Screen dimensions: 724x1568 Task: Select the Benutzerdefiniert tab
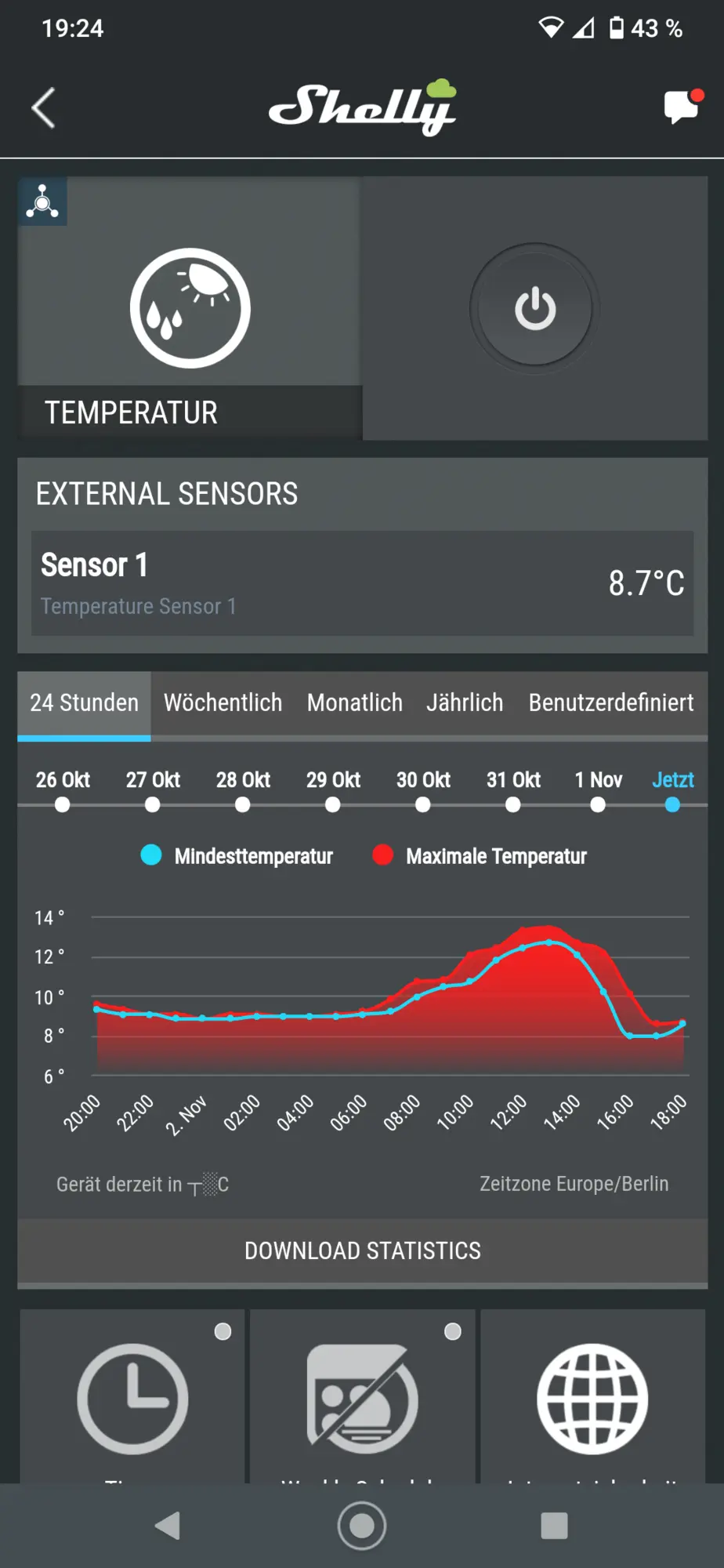[x=610, y=702]
